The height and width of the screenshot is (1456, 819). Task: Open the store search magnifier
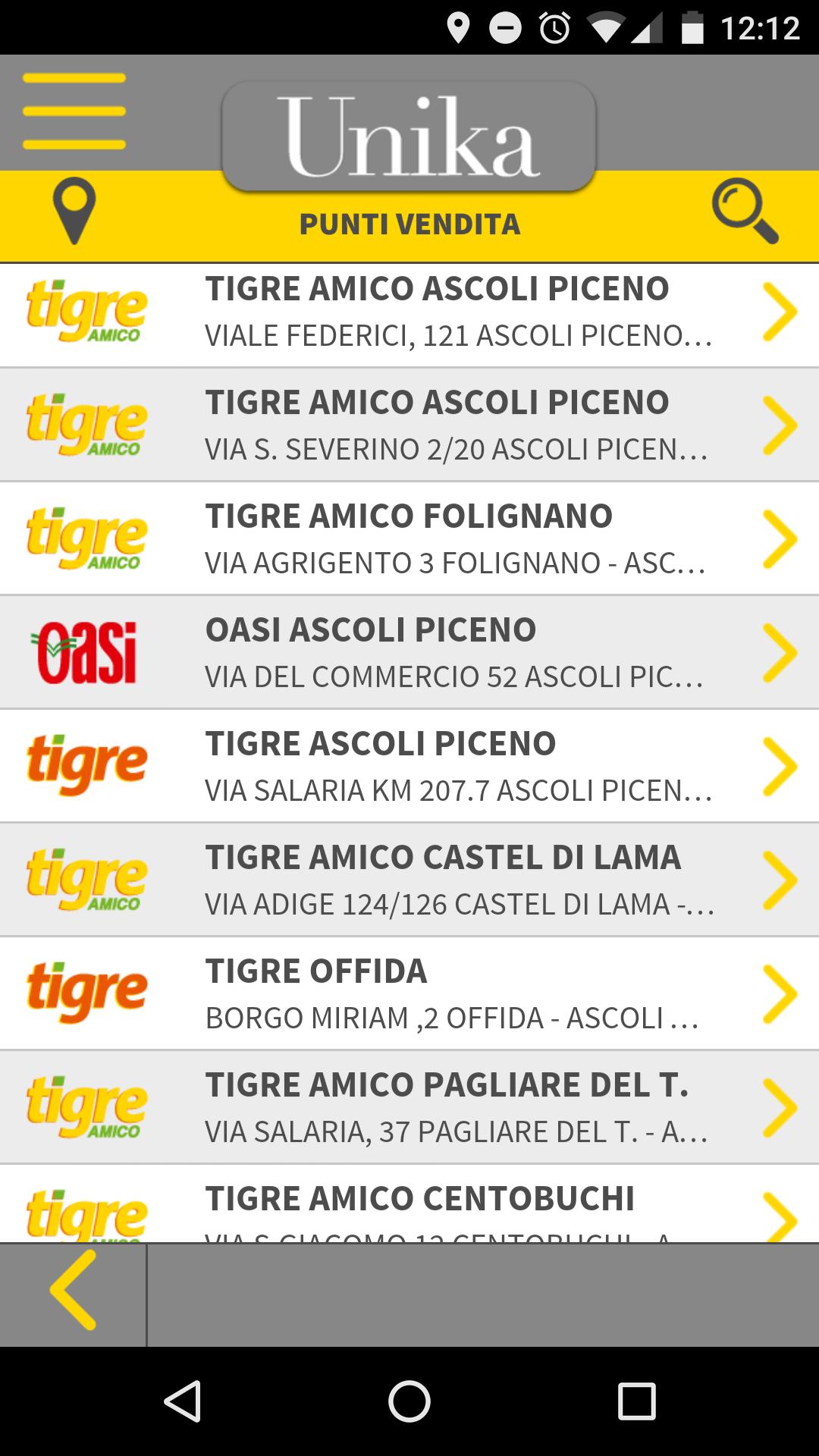click(744, 211)
